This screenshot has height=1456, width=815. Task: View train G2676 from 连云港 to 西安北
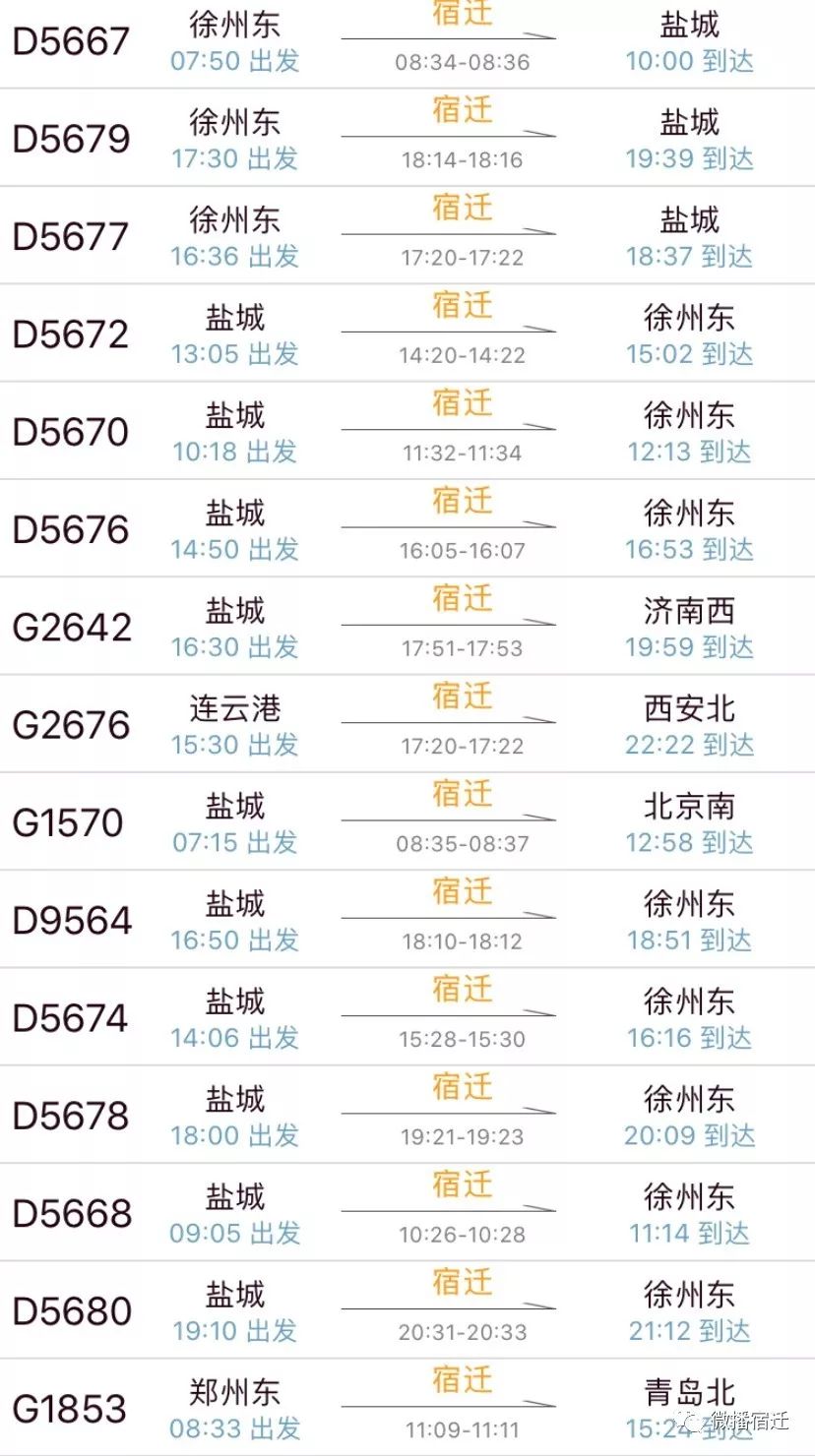(x=407, y=723)
